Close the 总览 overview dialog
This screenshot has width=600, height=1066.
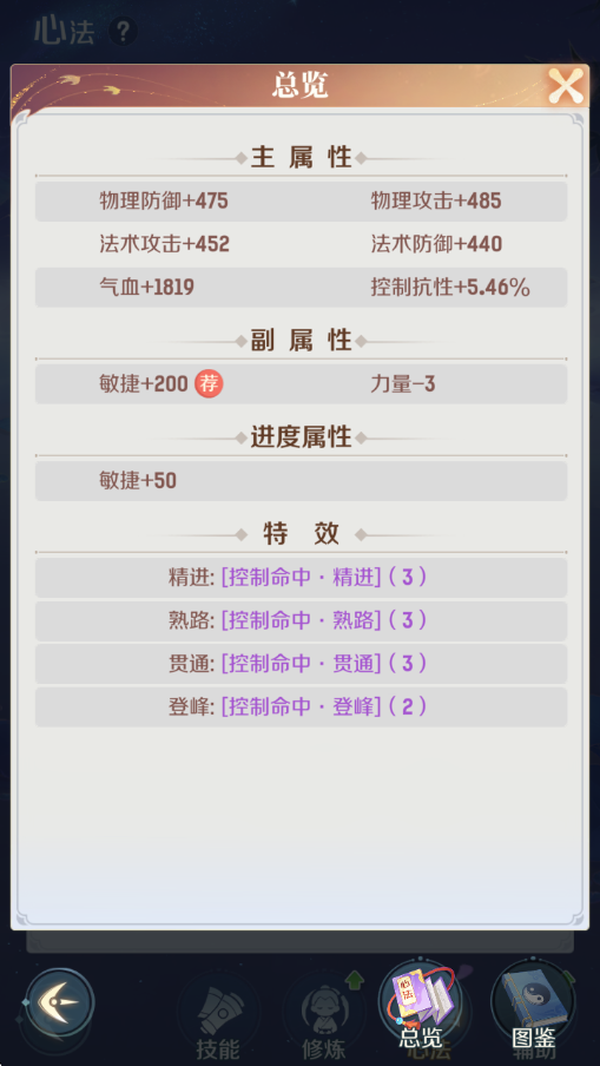[565, 87]
